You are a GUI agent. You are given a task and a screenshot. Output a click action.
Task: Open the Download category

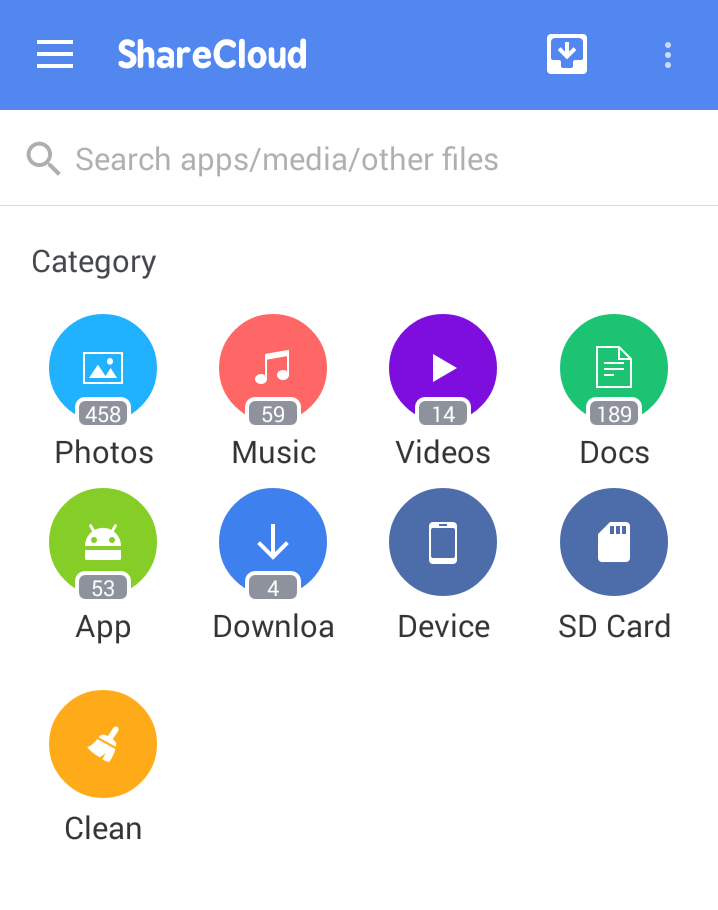[x=273, y=543]
